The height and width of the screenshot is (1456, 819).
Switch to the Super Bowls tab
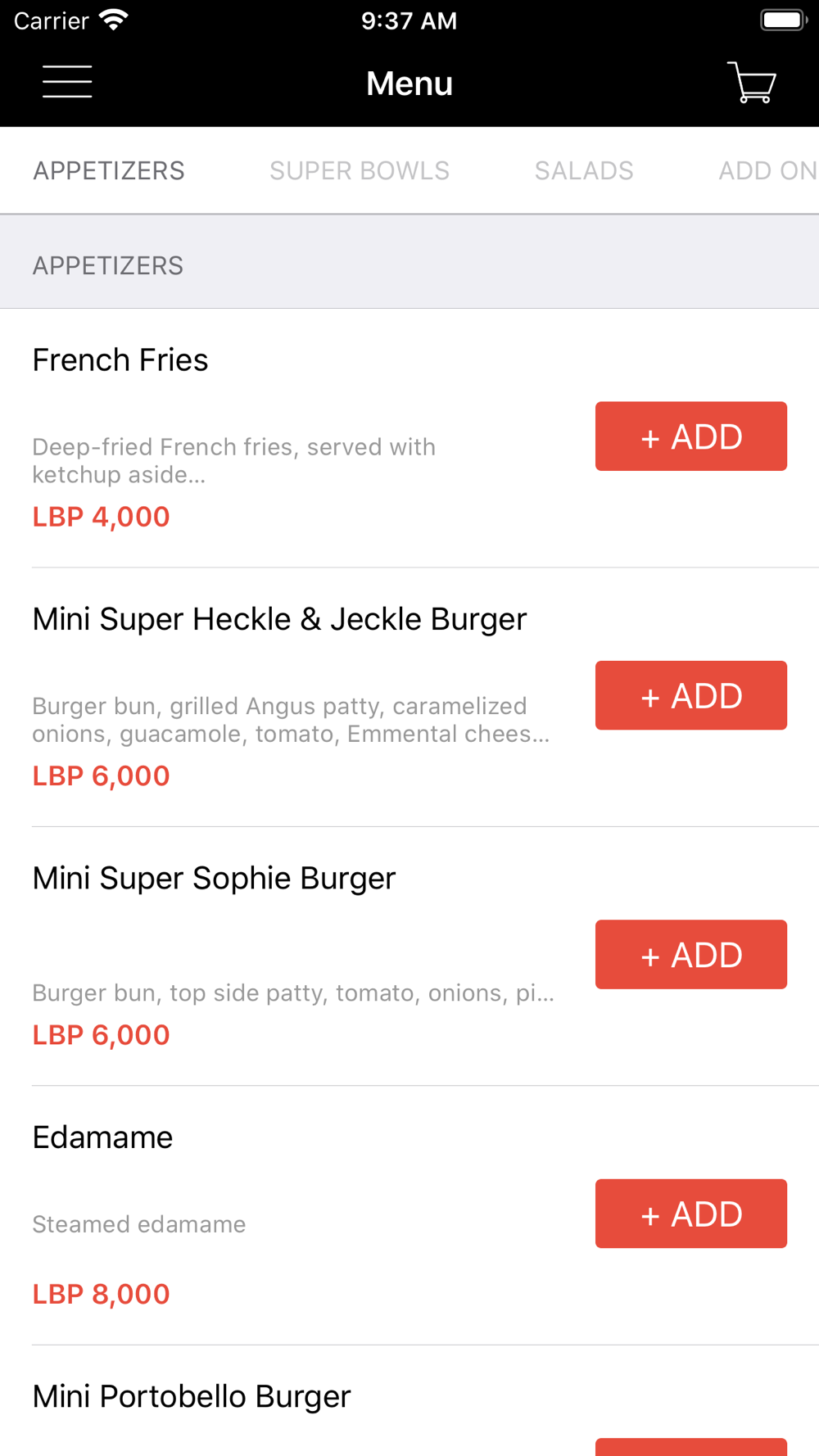coord(360,170)
